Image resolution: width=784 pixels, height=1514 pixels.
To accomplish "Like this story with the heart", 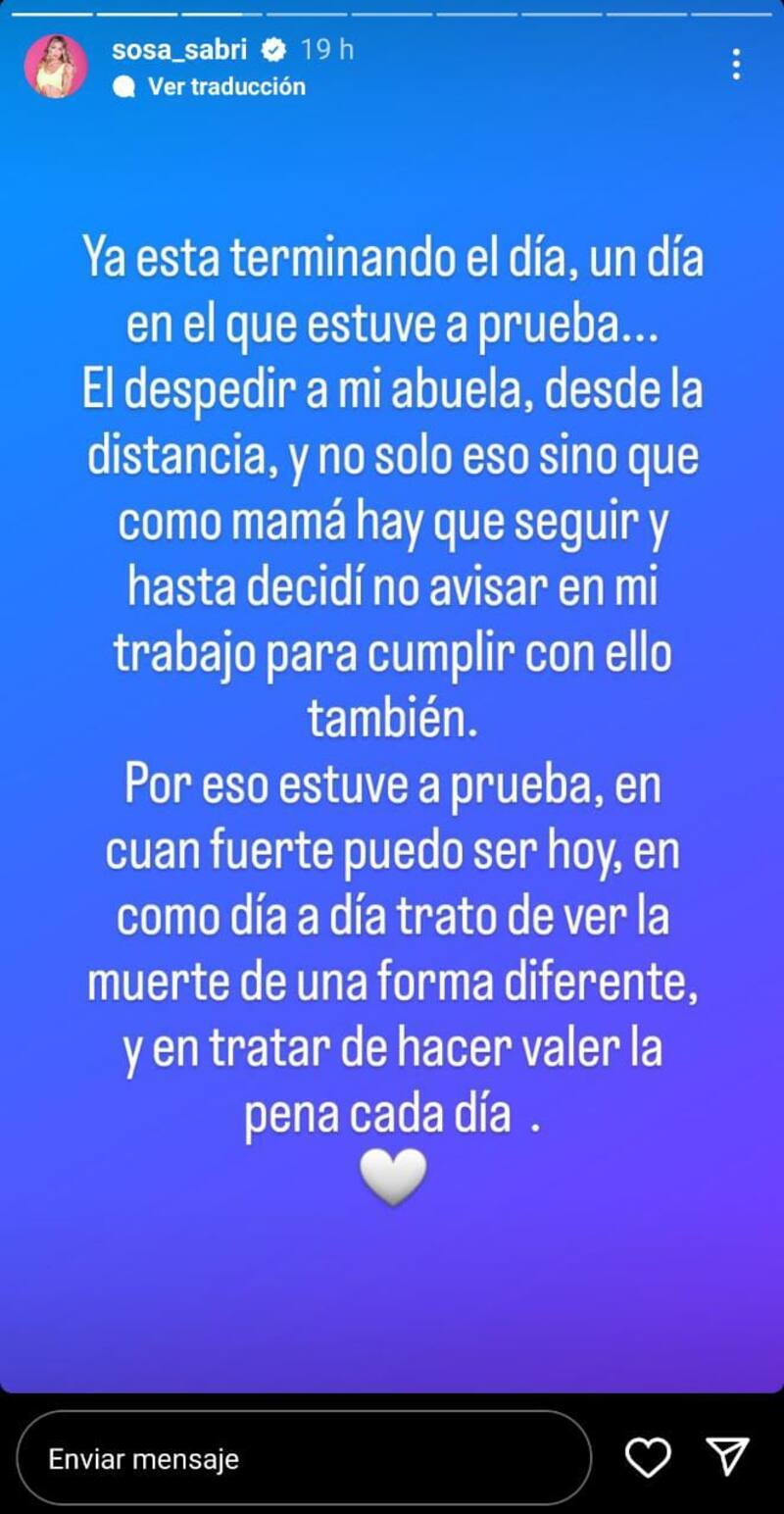I will point(648,1458).
